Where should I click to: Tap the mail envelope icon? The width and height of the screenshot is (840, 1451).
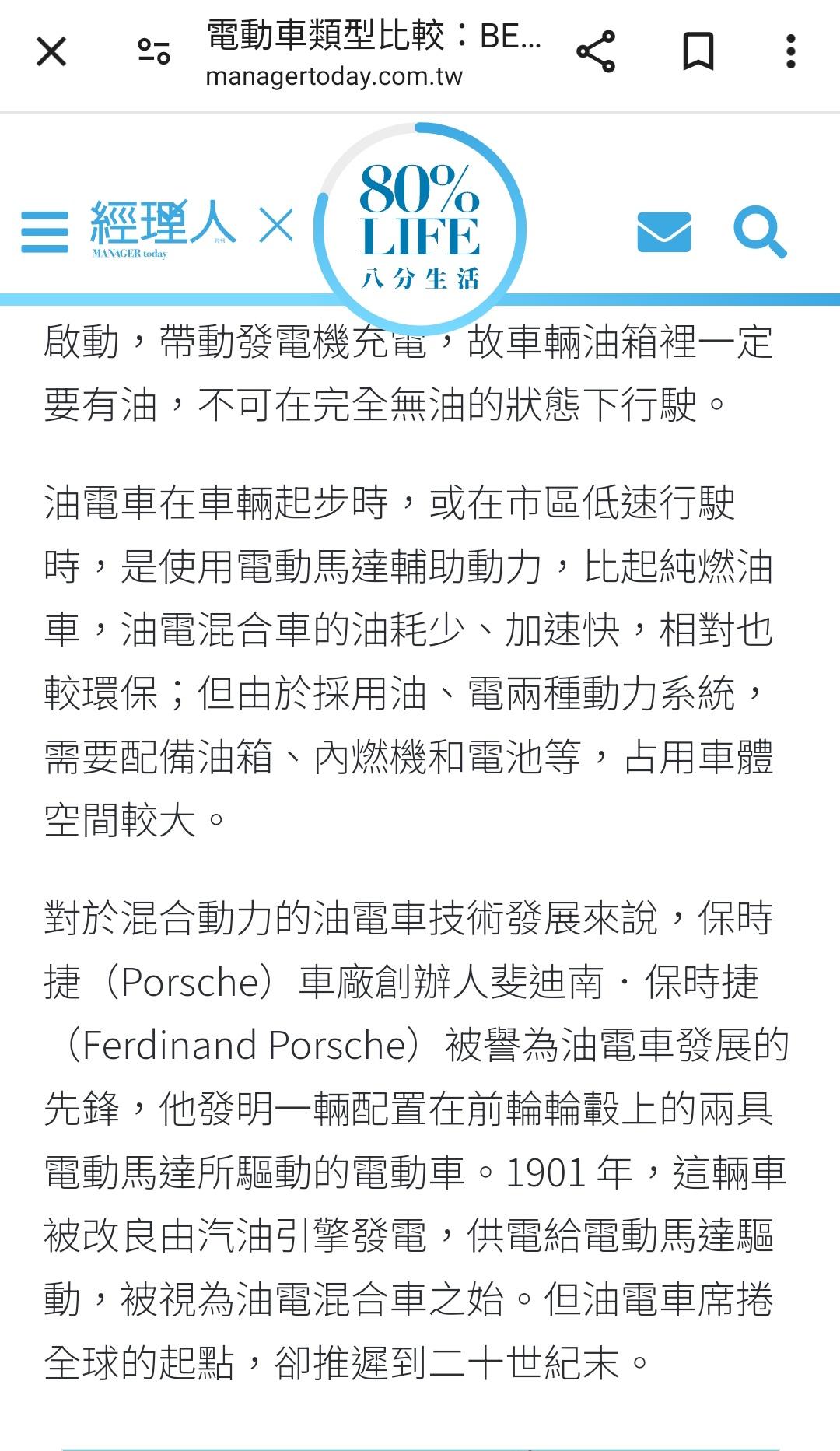pyautogui.click(x=664, y=232)
